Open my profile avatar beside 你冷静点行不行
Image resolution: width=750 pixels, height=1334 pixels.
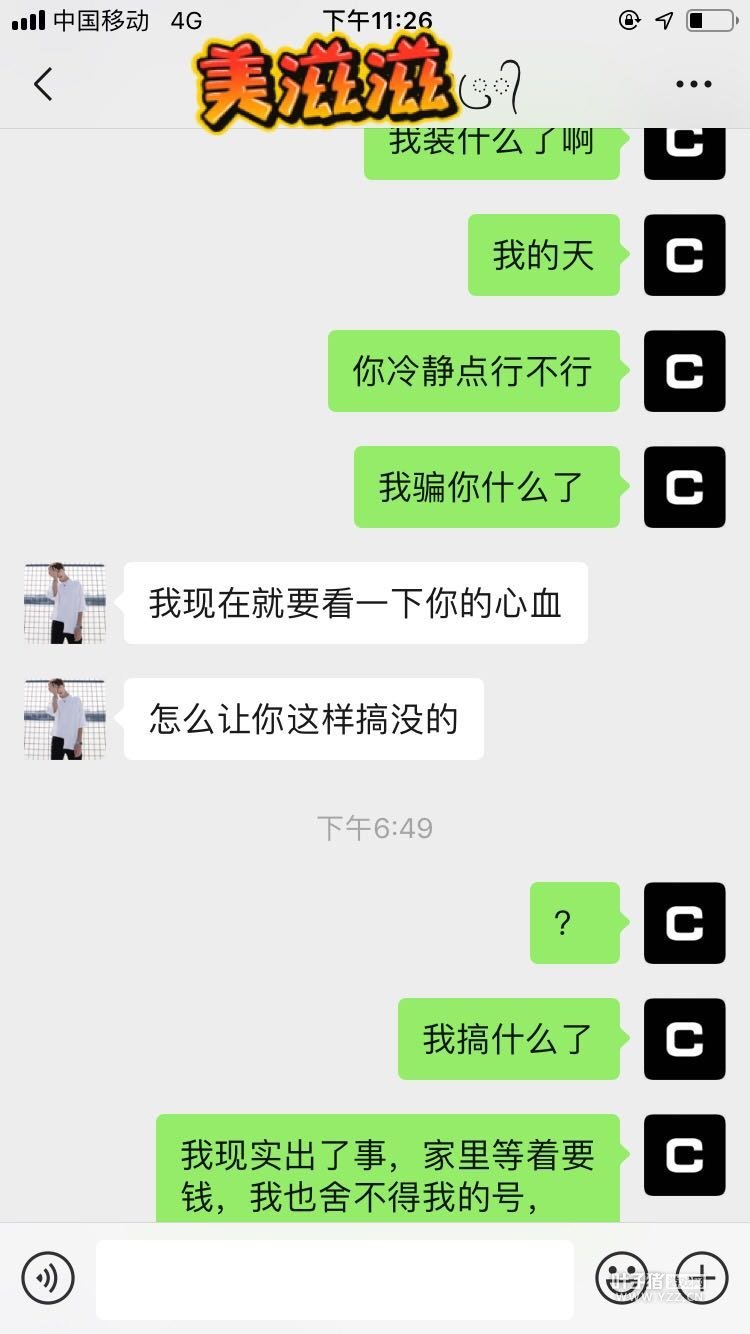click(684, 371)
